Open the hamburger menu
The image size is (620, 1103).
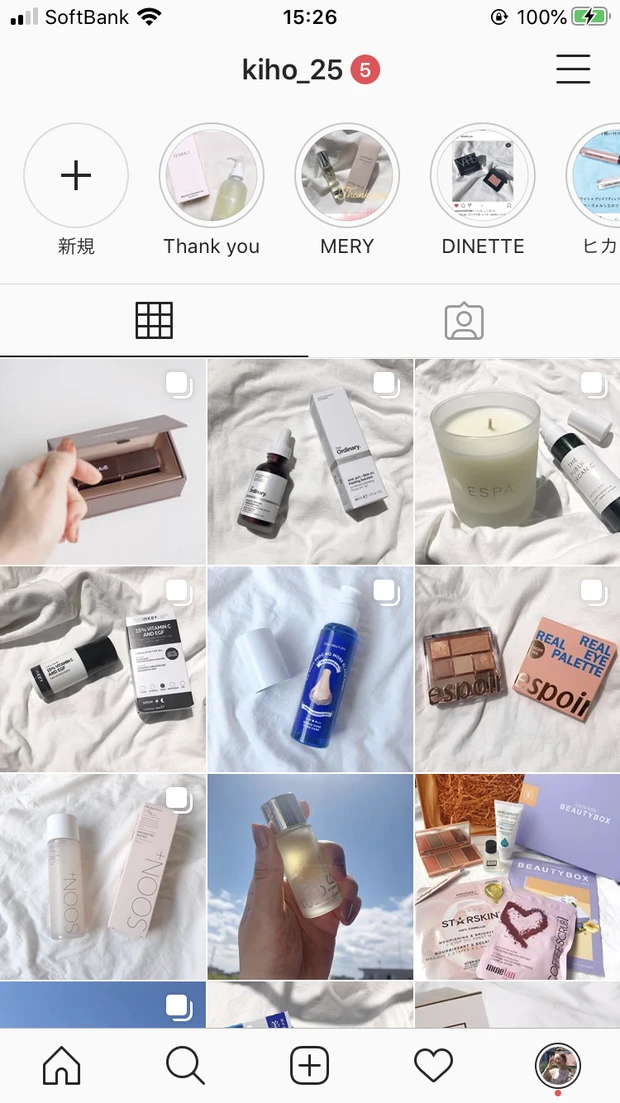click(x=573, y=69)
